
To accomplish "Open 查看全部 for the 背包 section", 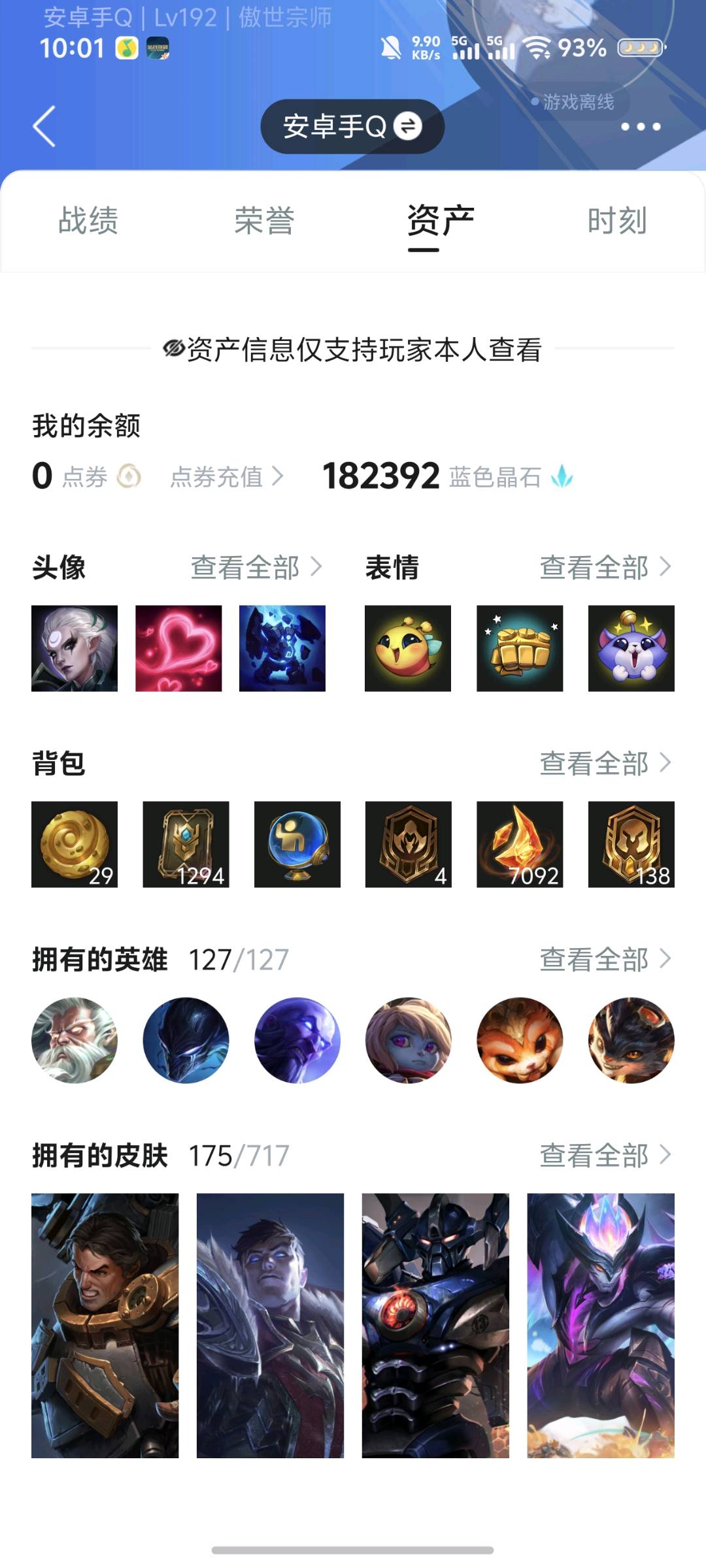I will point(605,763).
